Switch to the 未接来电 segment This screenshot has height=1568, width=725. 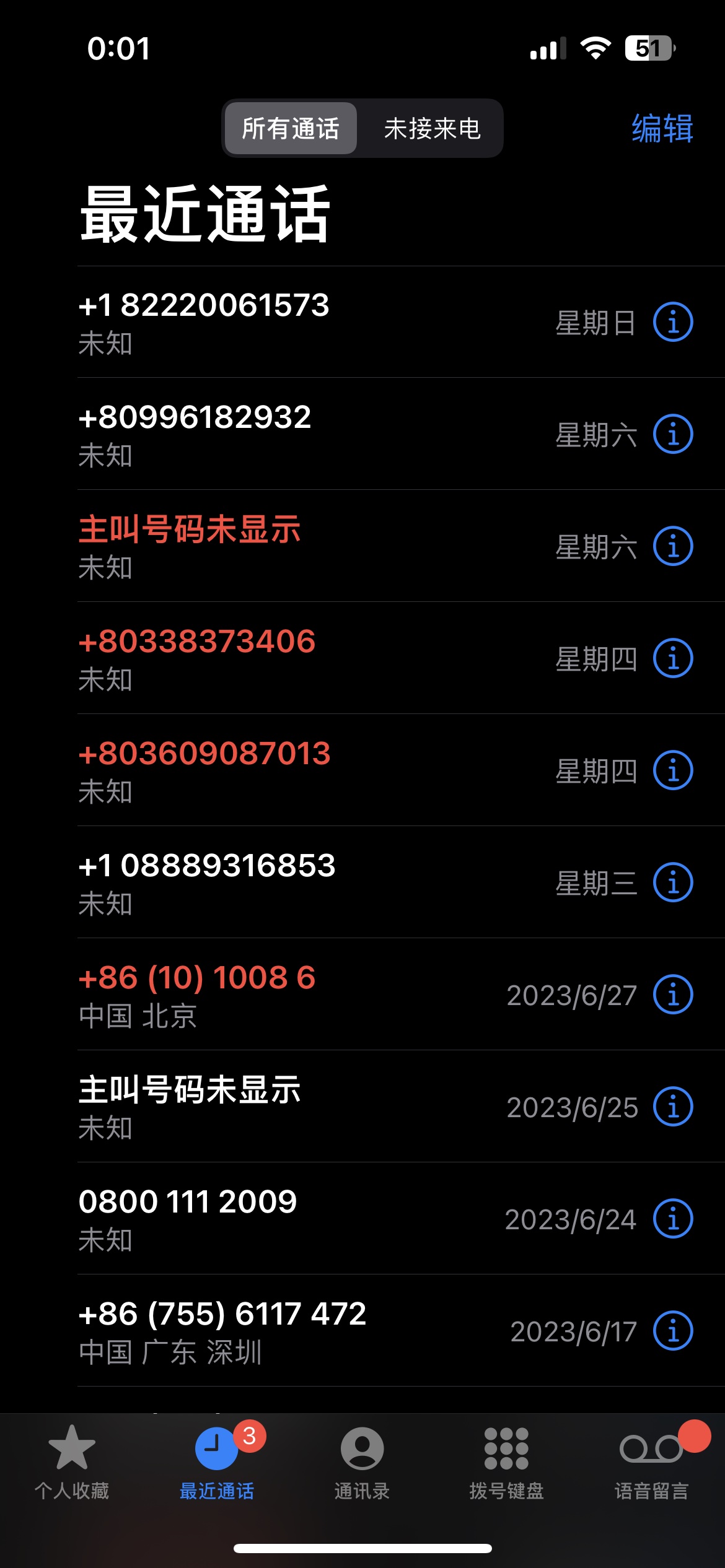point(432,128)
